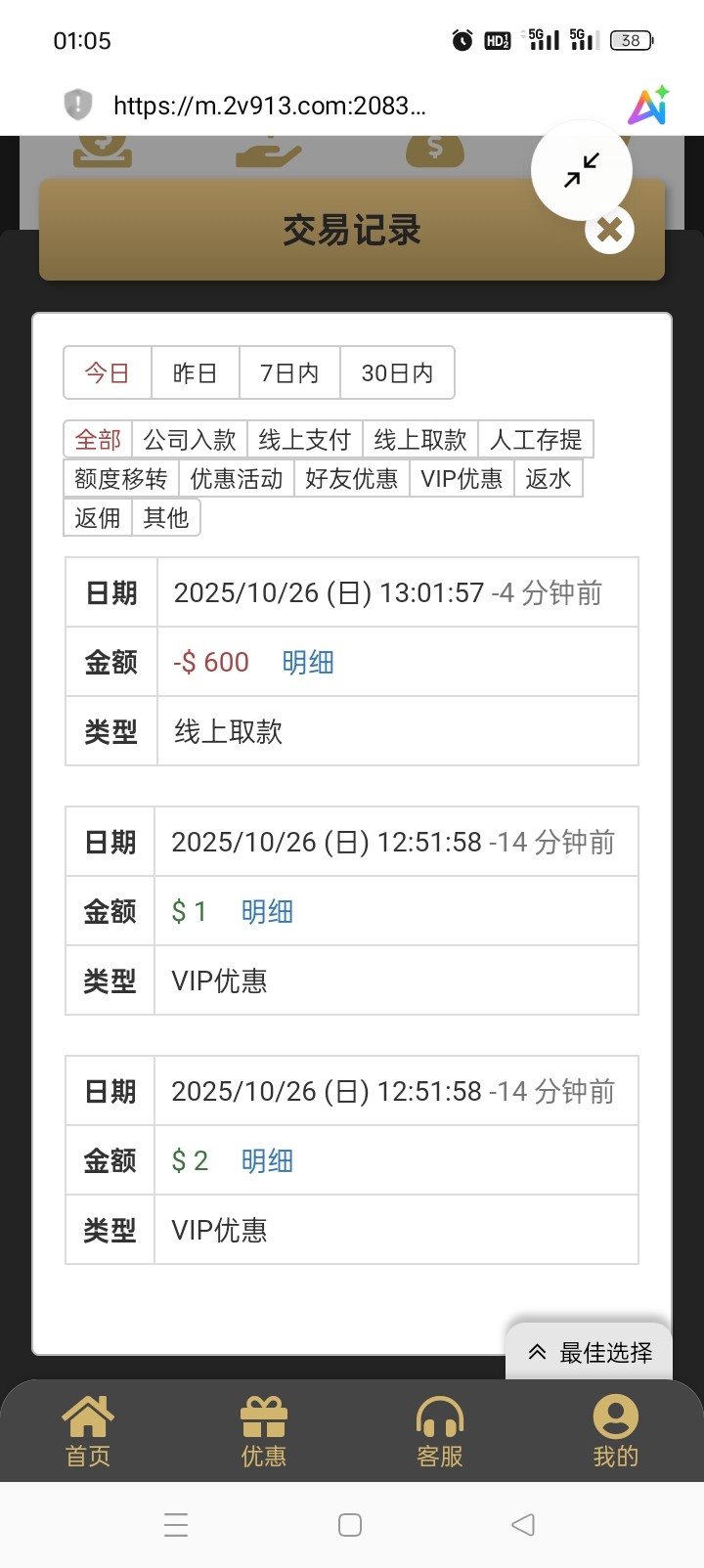
Task: Filter by 返佣
Action: (x=98, y=517)
